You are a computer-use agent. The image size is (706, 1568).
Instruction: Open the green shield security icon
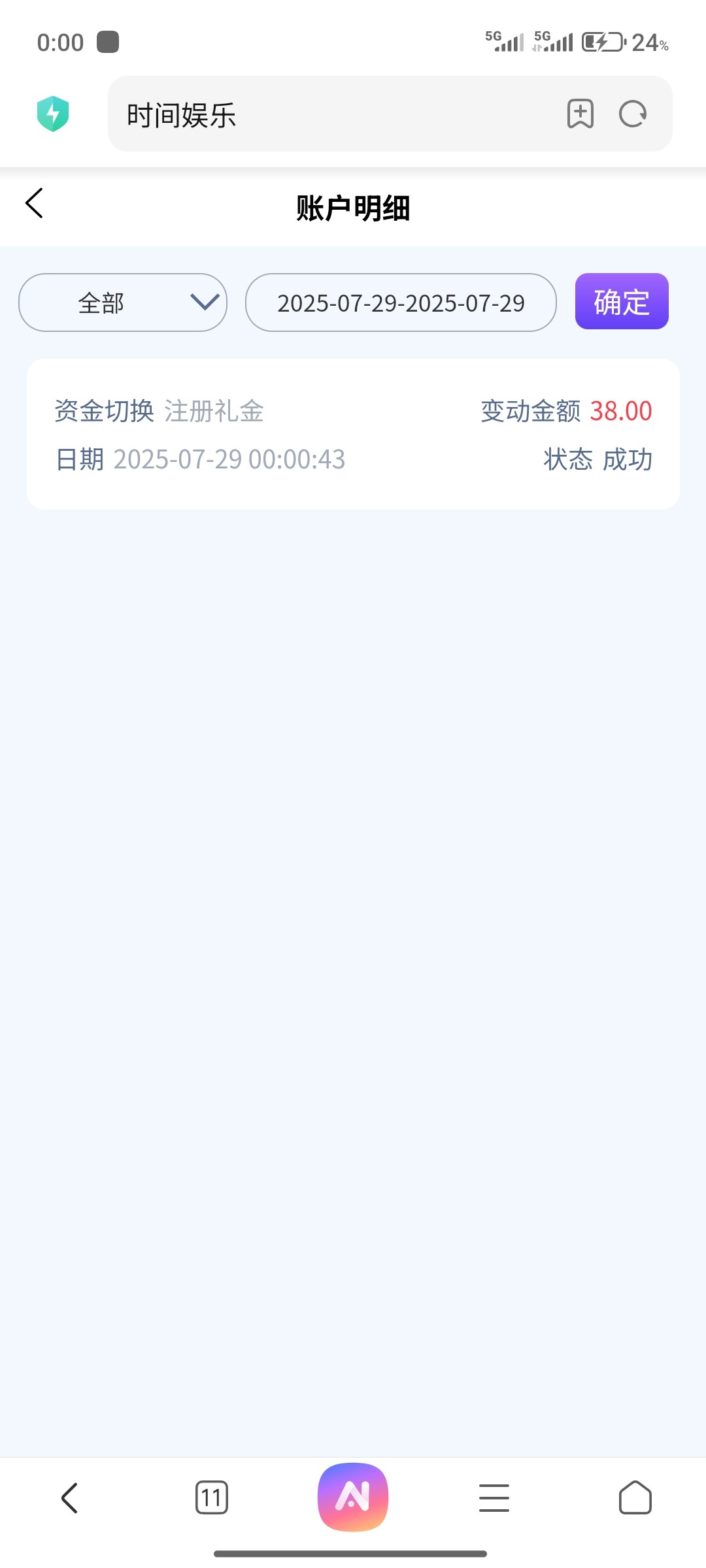click(53, 114)
